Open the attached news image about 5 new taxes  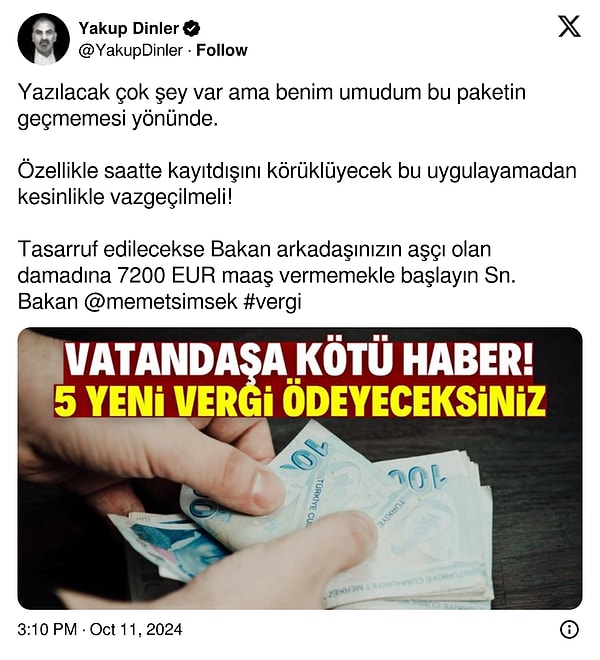(x=300, y=468)
